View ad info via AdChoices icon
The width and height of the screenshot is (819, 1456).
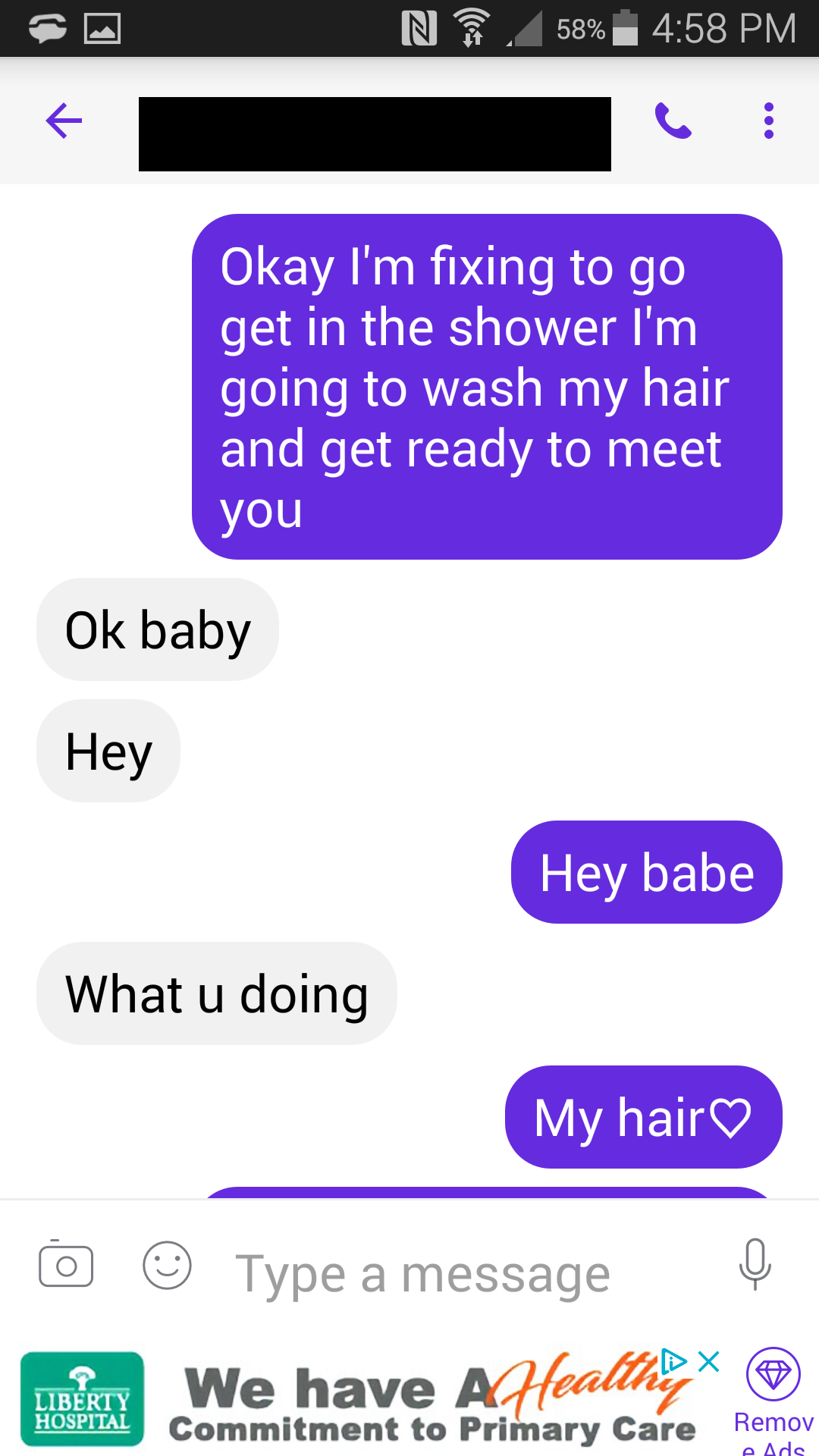673,1362
